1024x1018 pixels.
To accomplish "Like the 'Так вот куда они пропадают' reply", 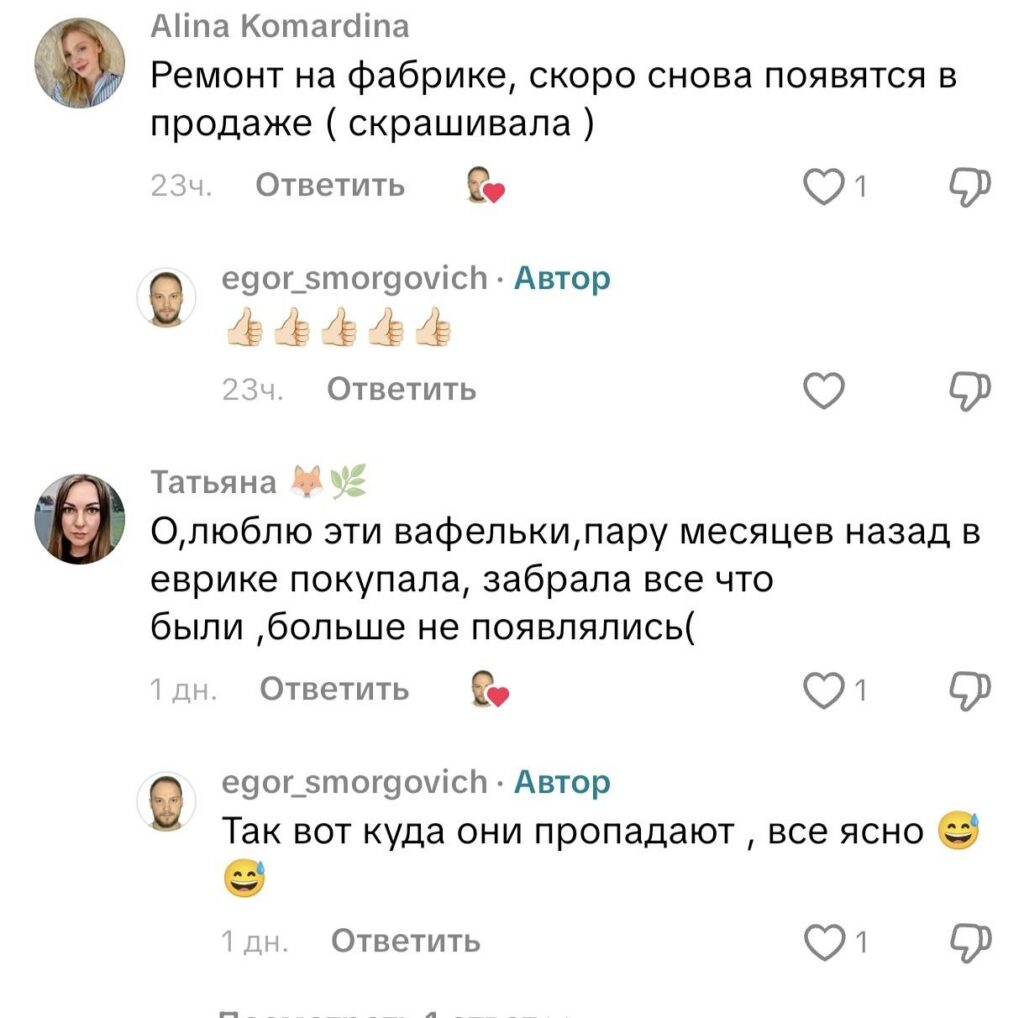I will click(x=825, y=942).
